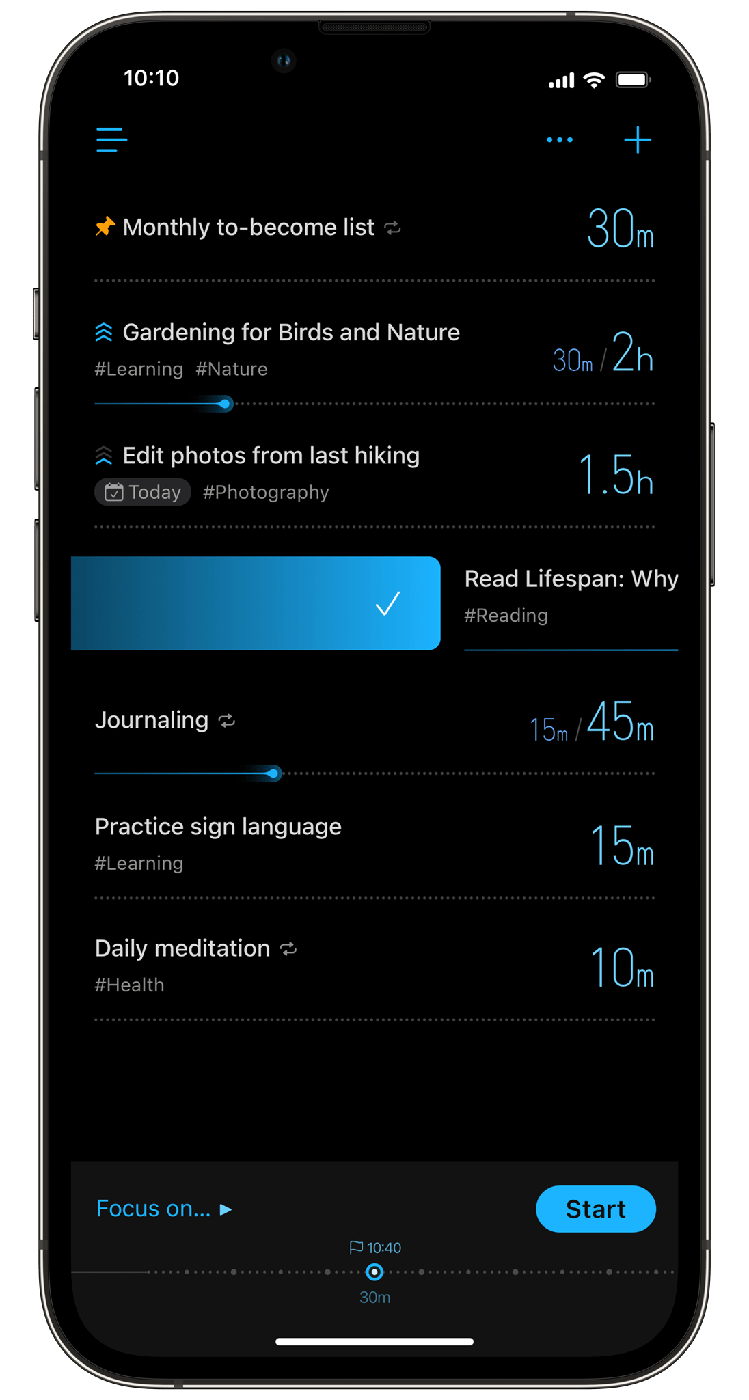Choose a task via Focus on…
This screenshot has width=749, height=1400.
tap(164, 1209)
